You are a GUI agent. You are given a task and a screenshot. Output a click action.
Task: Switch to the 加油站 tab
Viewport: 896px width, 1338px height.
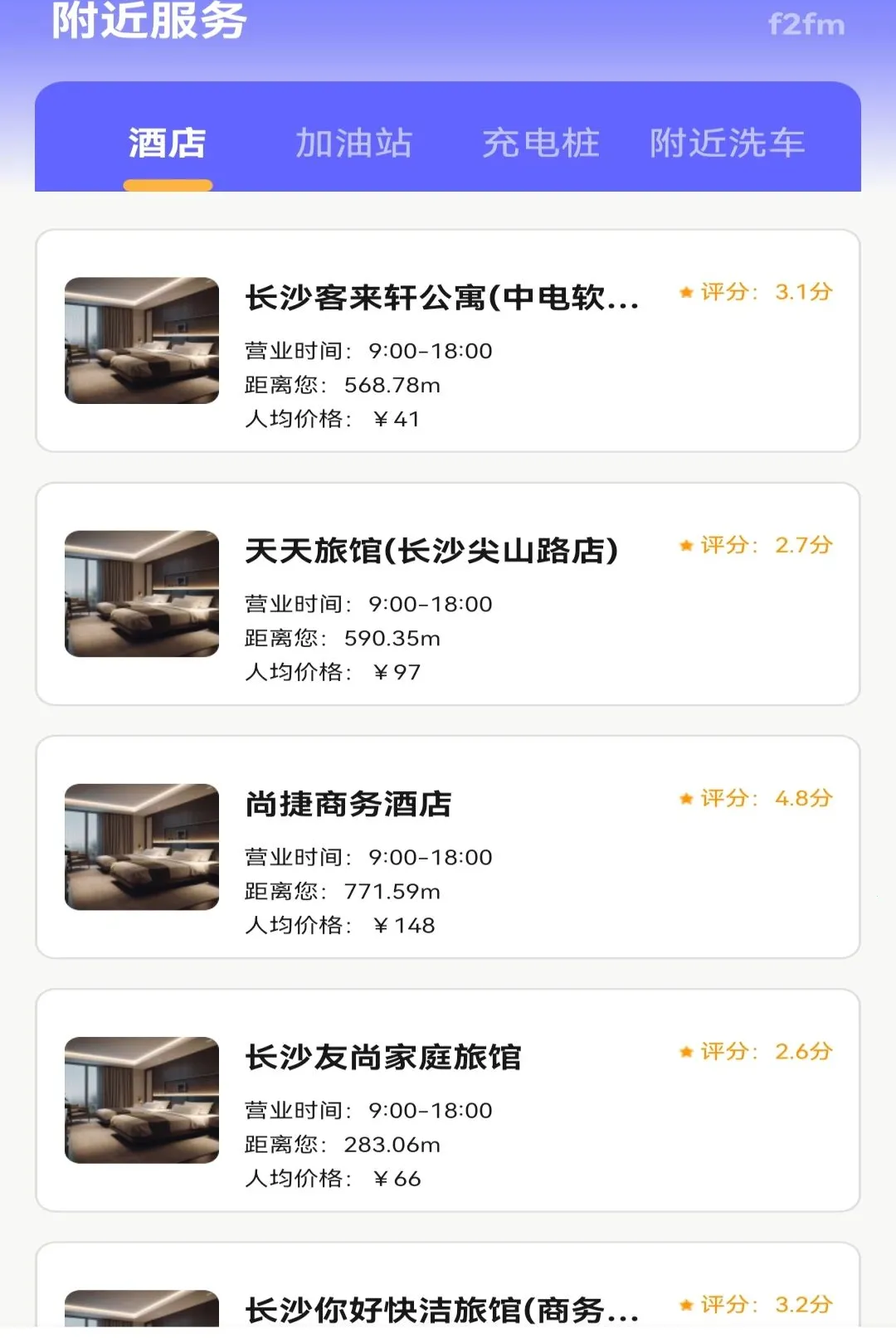(x=354, y=143)
